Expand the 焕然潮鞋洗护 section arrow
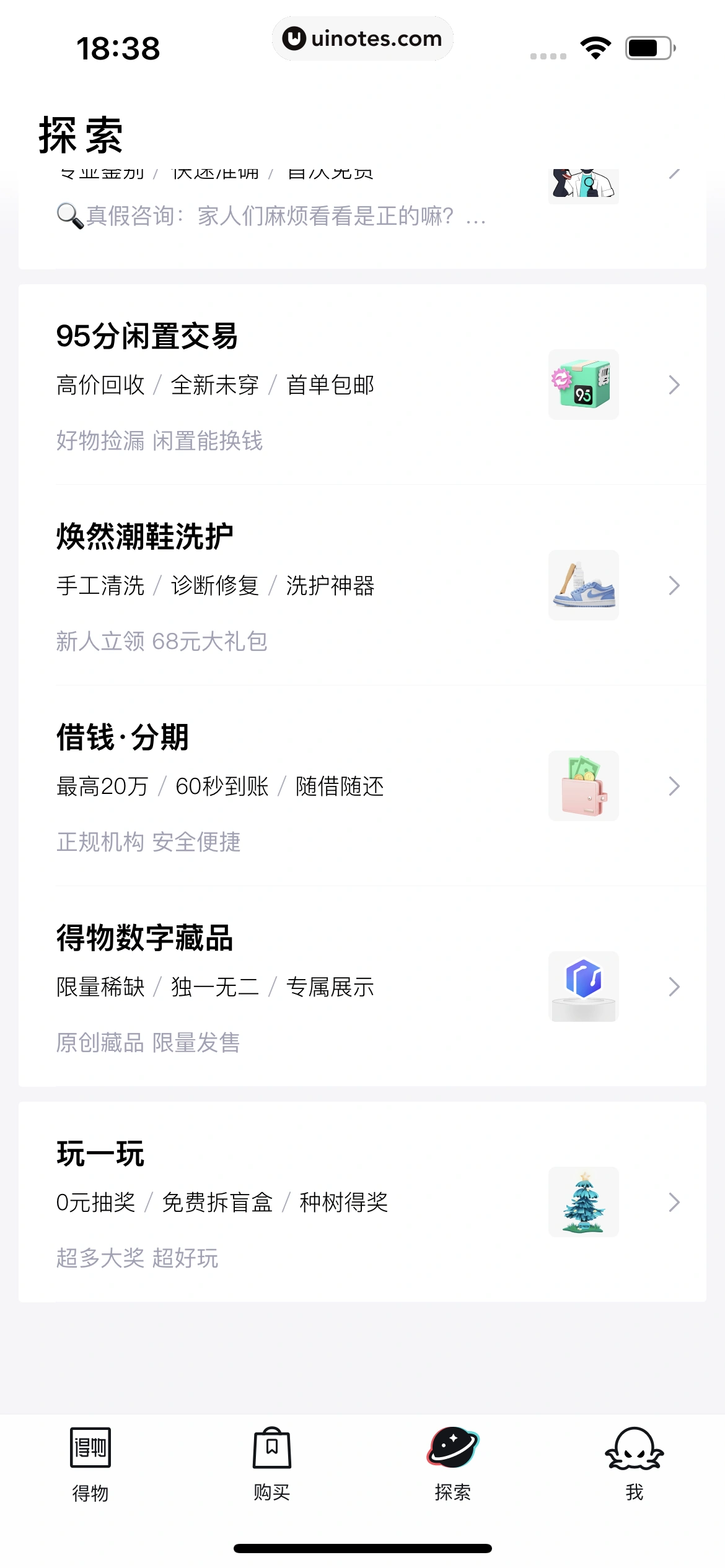The height and width of the screenshot is (1568, 725). [x=675, y=585]
